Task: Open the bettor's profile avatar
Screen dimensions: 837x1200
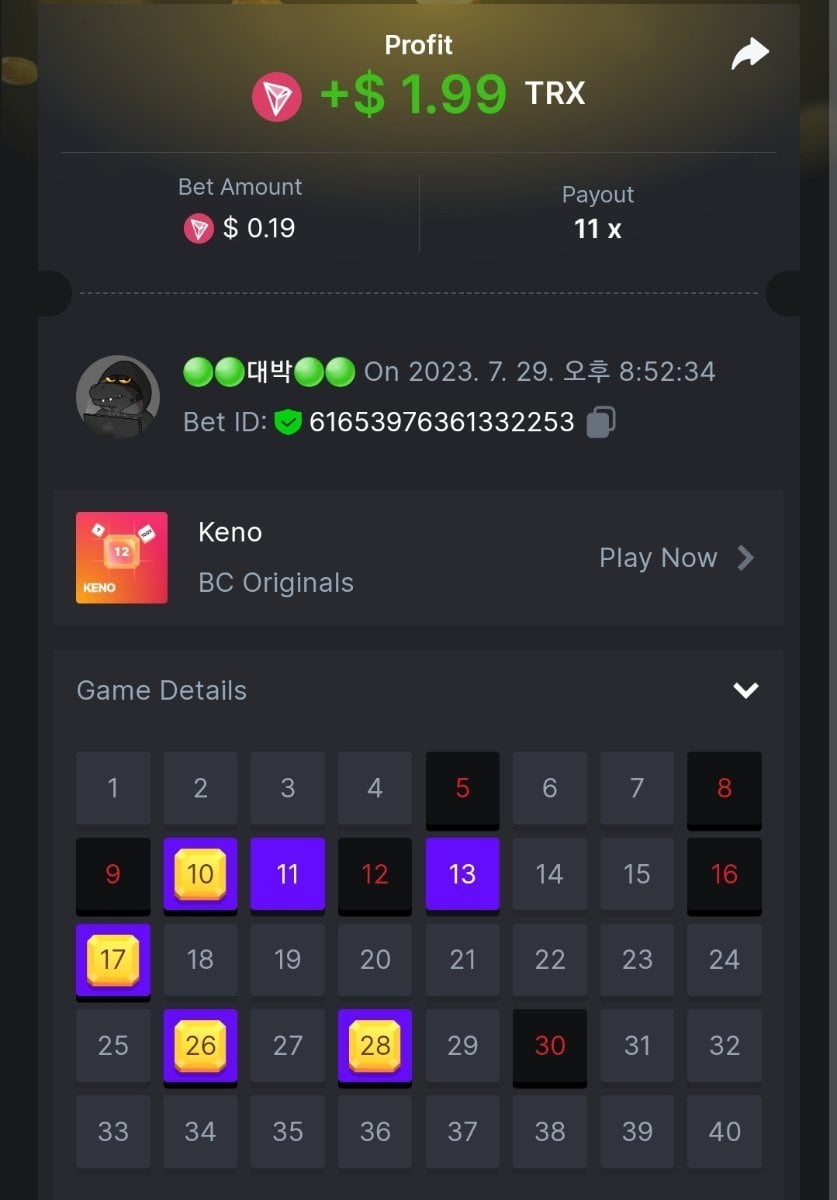Action: click(x=118, y=396)
